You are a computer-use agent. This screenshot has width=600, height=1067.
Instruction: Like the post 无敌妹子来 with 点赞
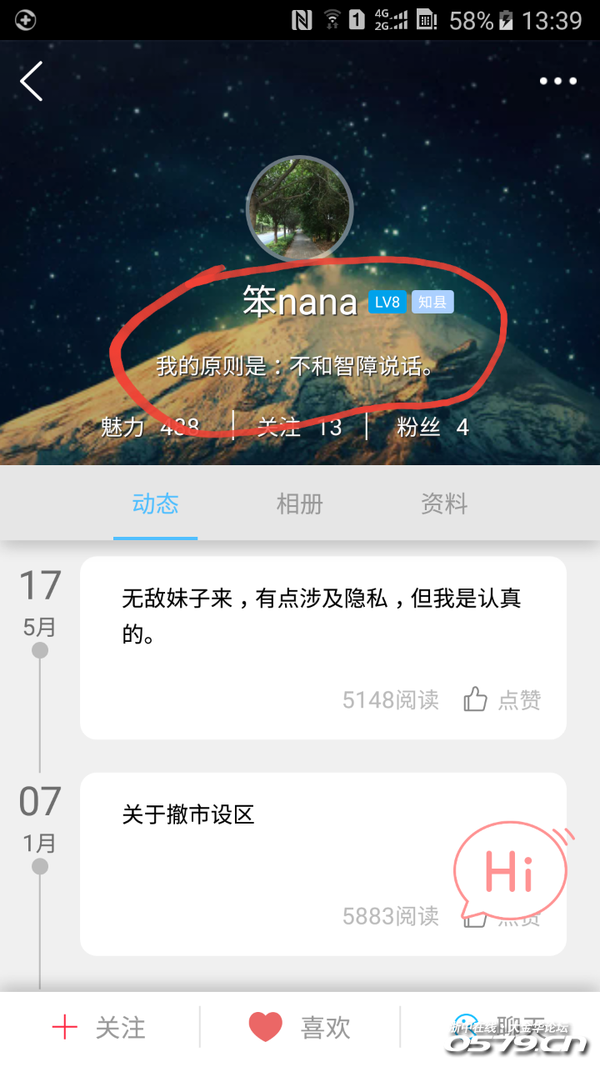pos(503,700)
